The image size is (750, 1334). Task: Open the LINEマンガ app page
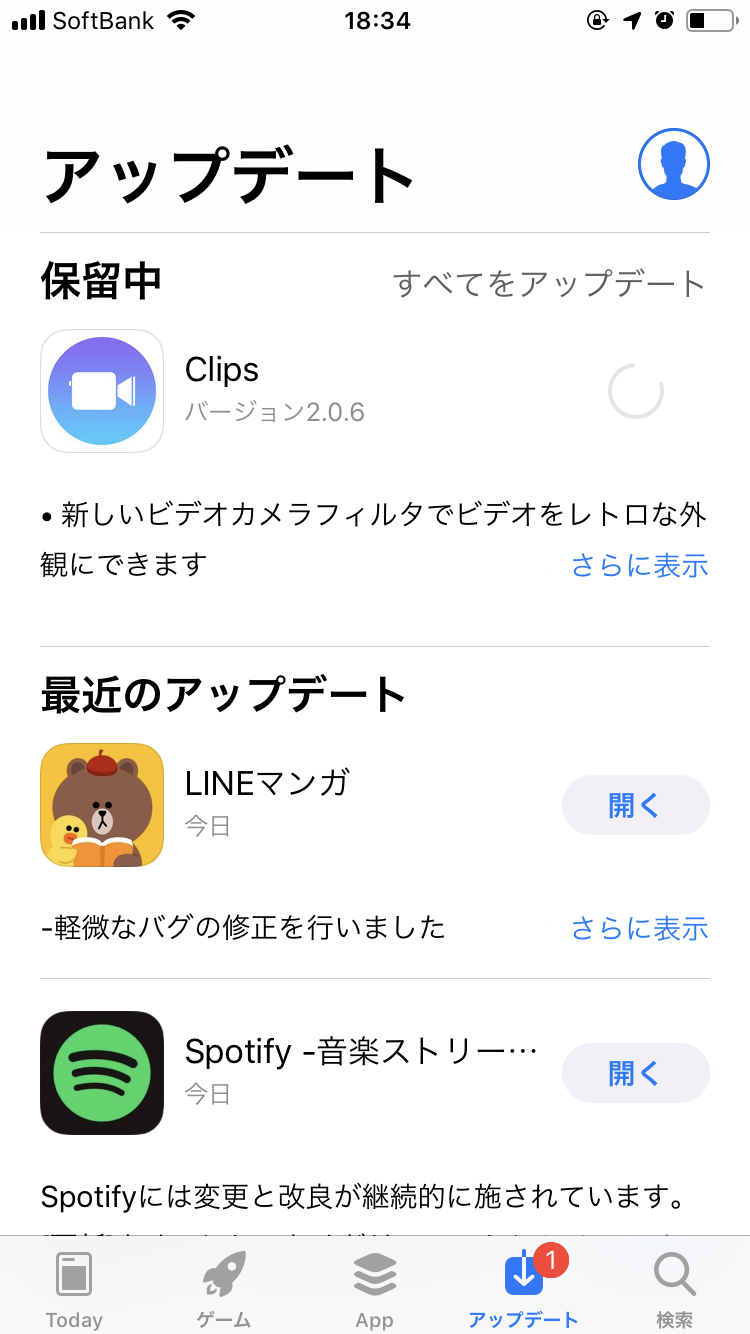[102, 805]
